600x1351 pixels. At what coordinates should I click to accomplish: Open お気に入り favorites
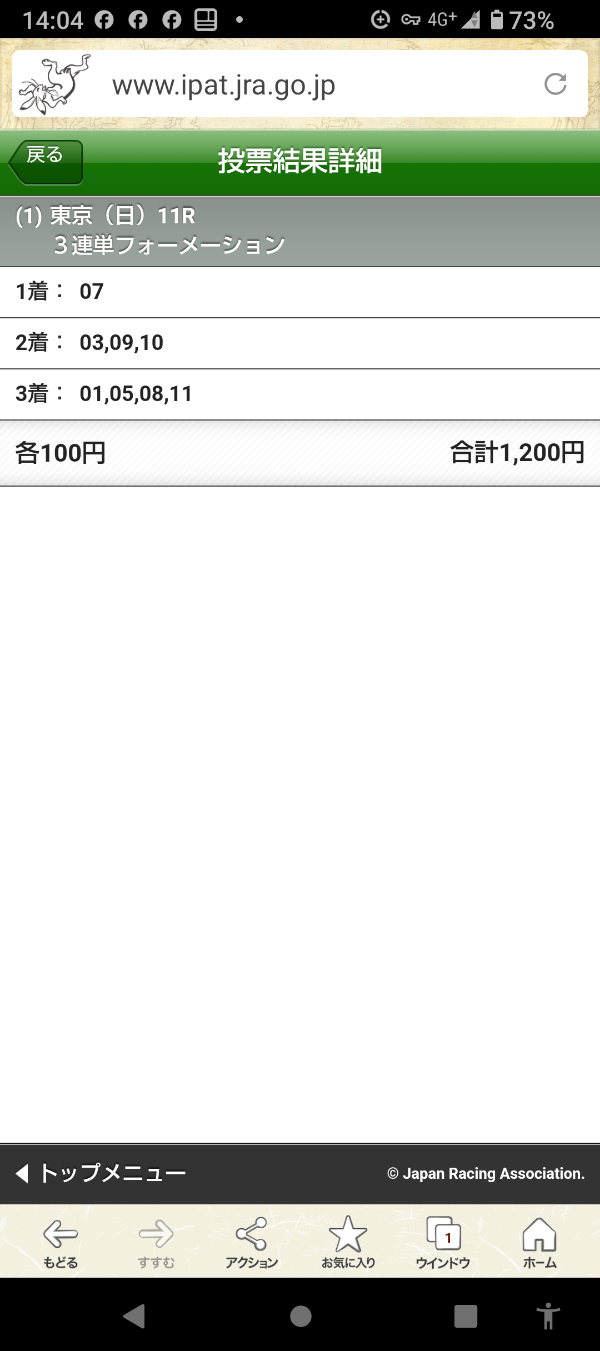click(x=348, y=1243)
